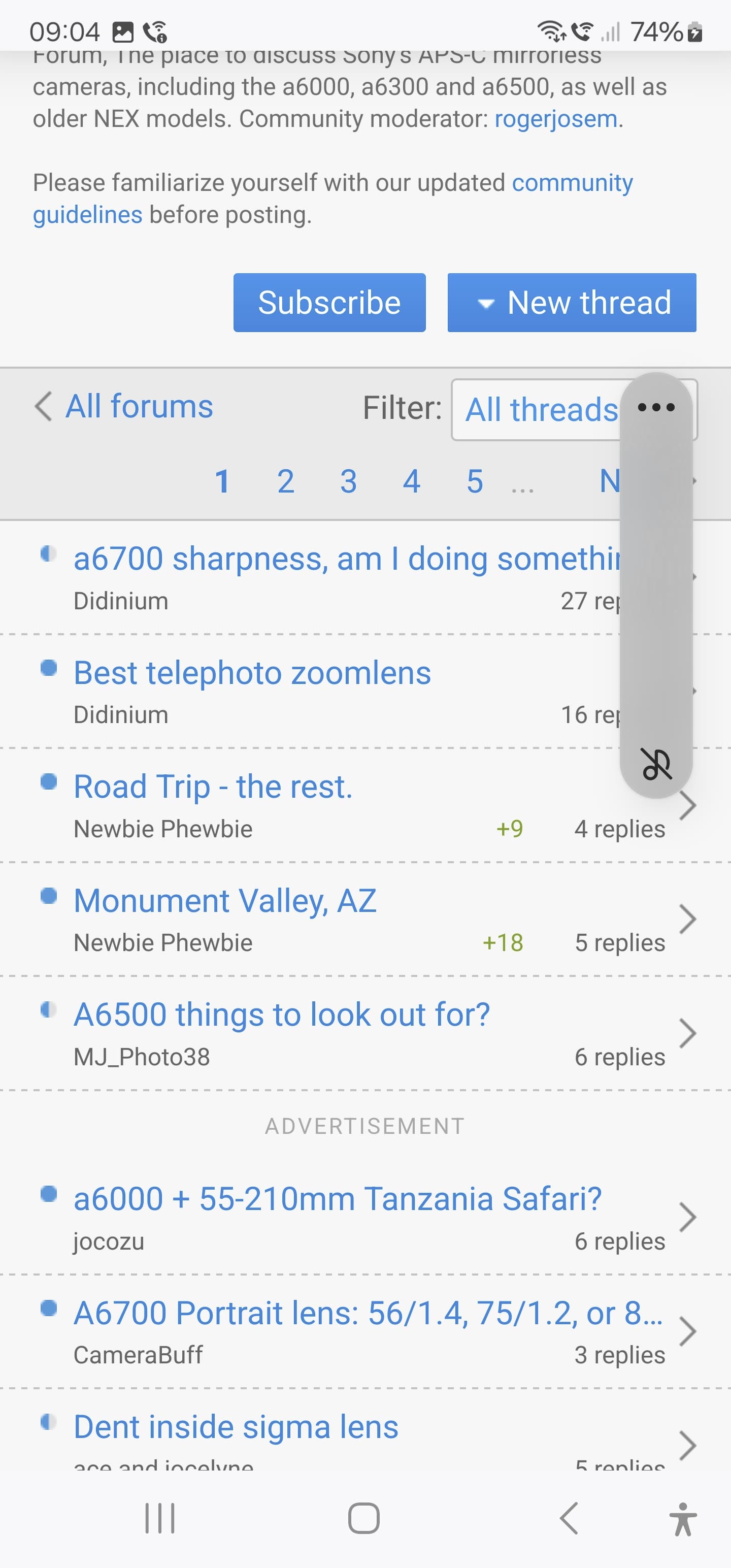Open the Best telephoto zoomlens thread

pyautogui.click(x=252, y=673)
